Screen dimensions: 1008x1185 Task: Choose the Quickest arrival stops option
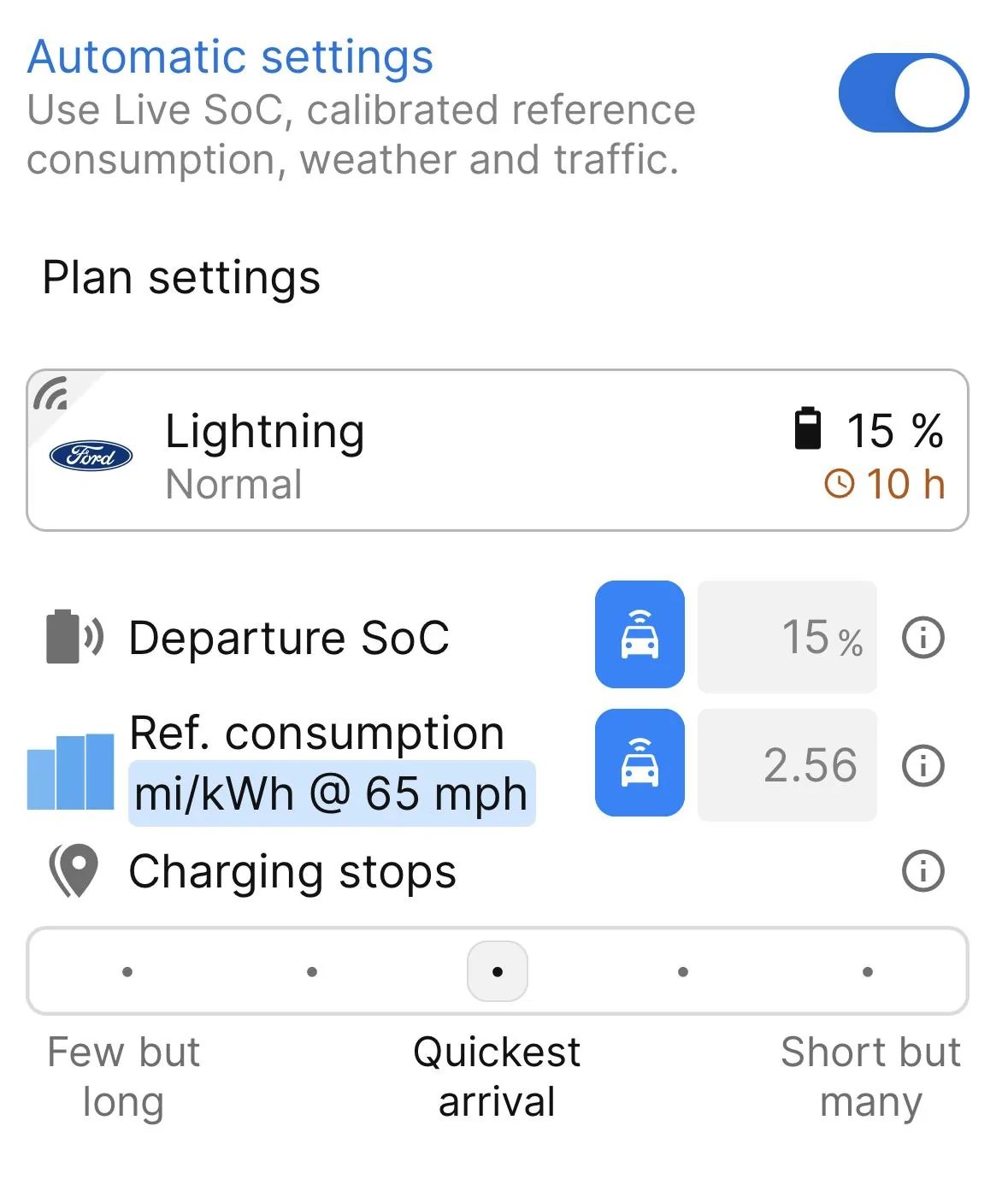point(498,971)
